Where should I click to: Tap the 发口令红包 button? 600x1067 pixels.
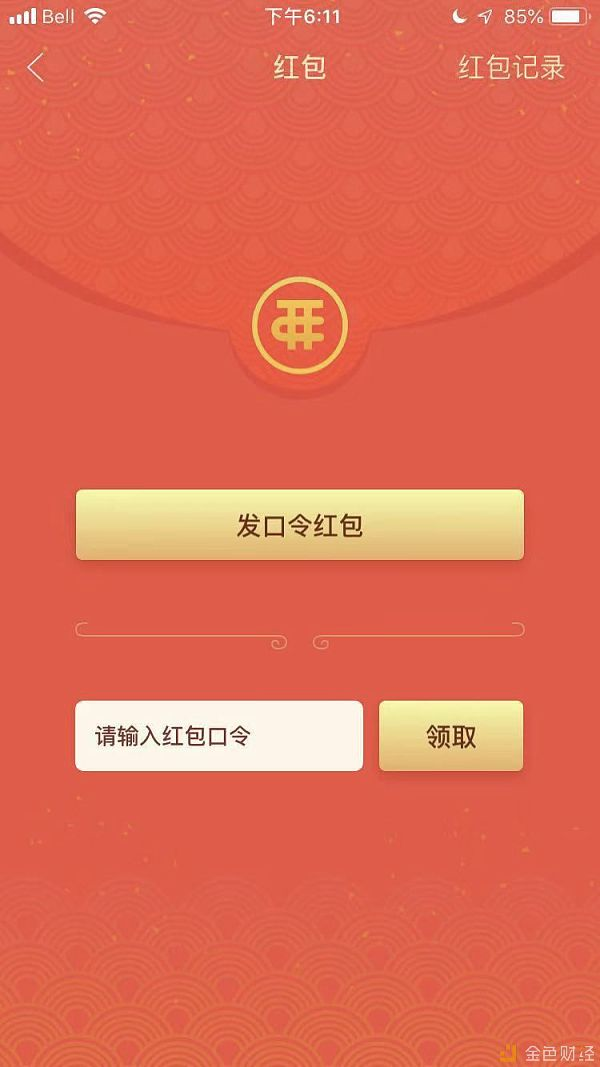299,525
